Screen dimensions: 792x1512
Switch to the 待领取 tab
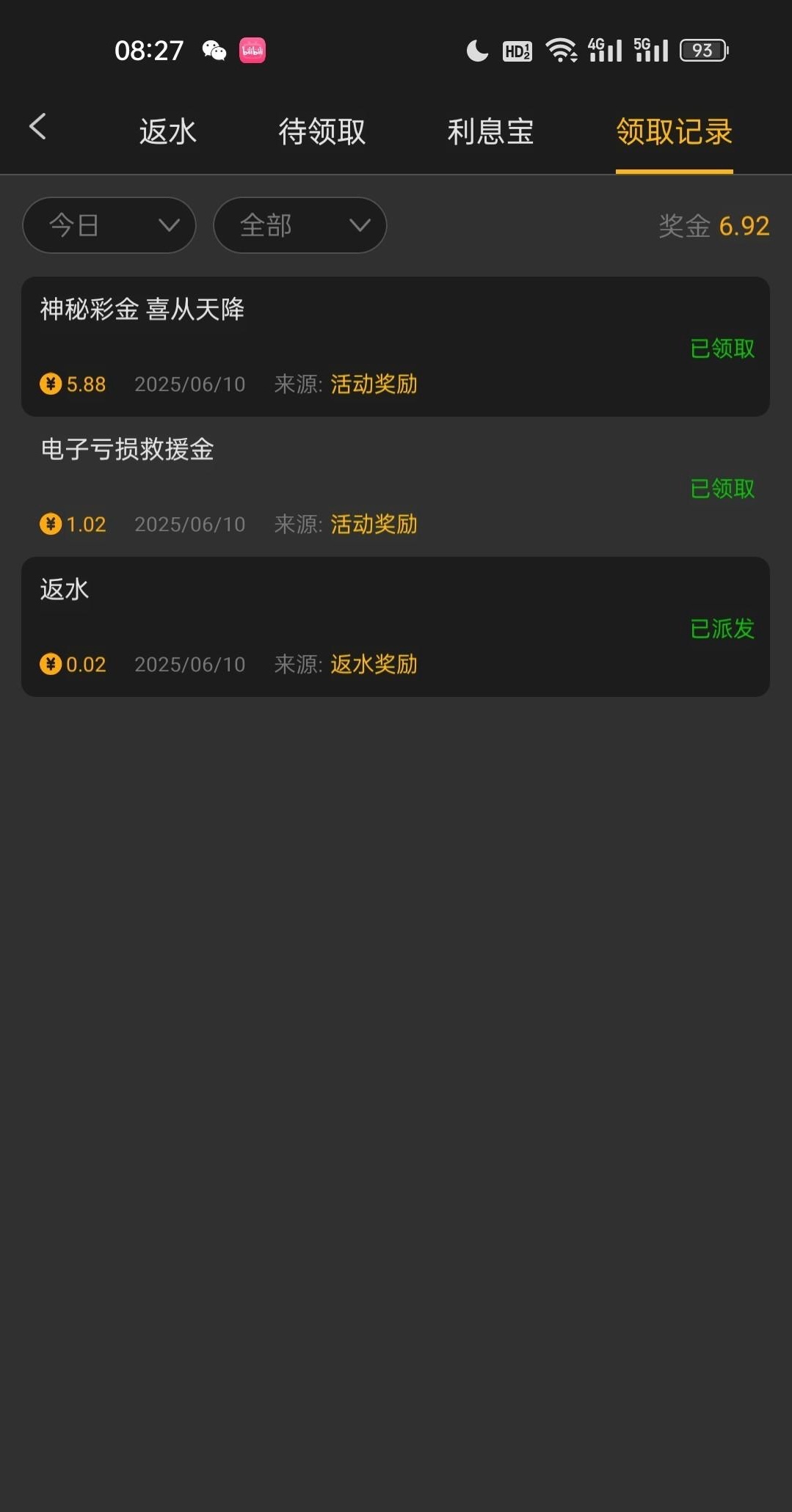coord(321,132)
